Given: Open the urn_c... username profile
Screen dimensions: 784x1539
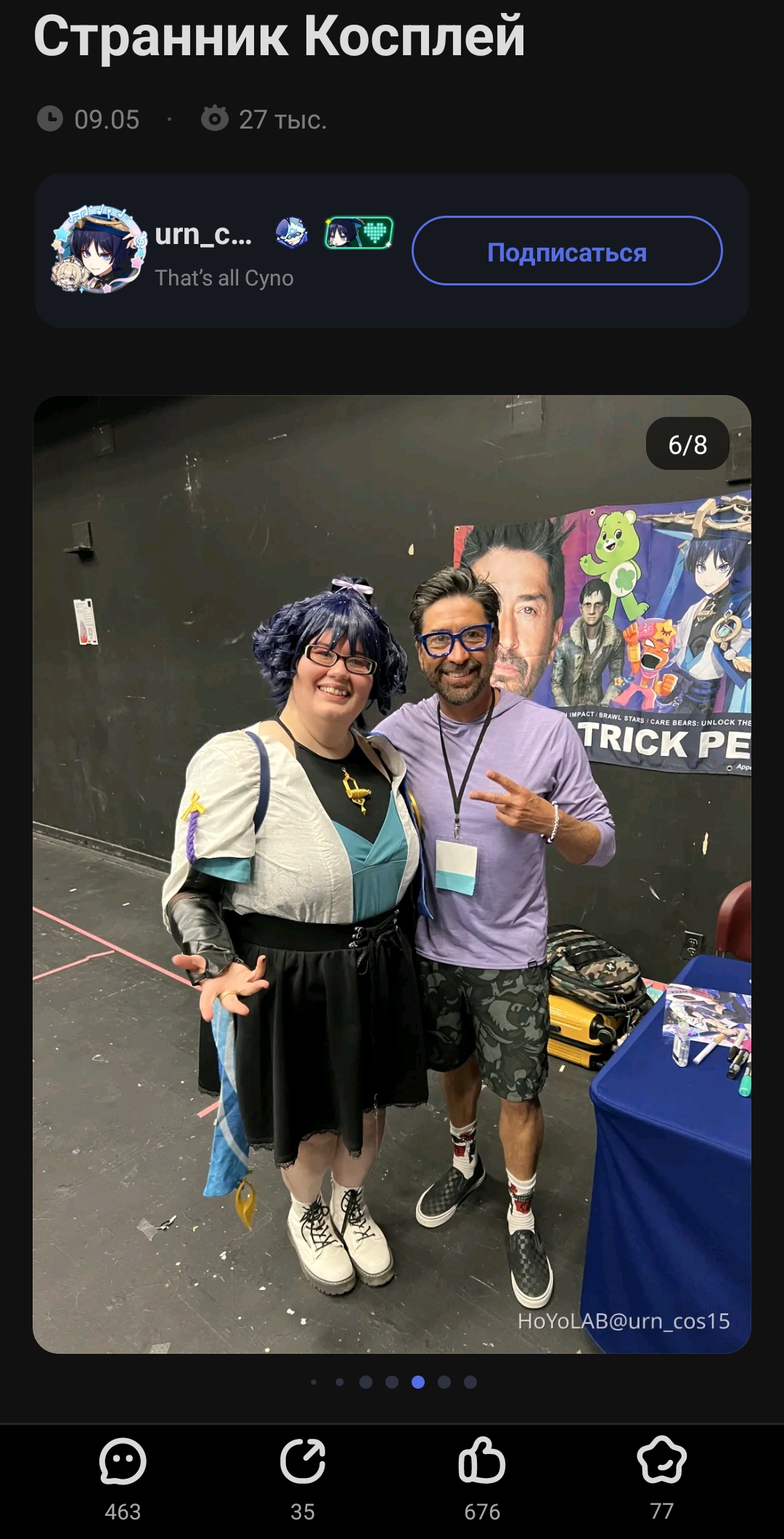Looking at the screenshot, I should (203, 235).
